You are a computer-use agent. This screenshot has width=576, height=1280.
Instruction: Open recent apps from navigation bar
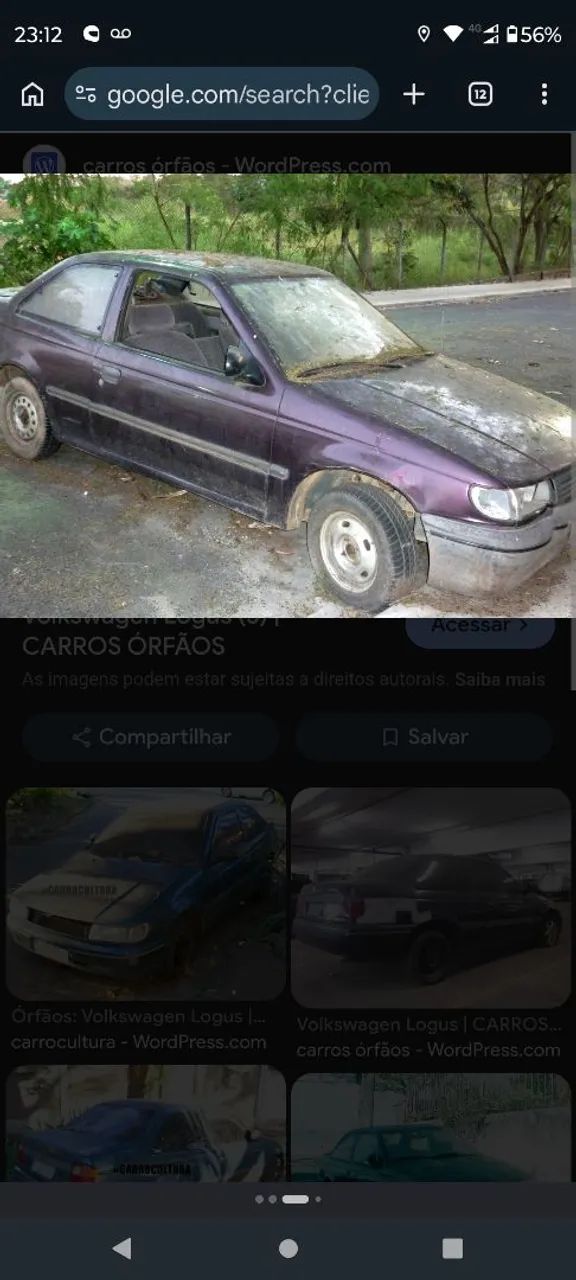click(453, 1248)
